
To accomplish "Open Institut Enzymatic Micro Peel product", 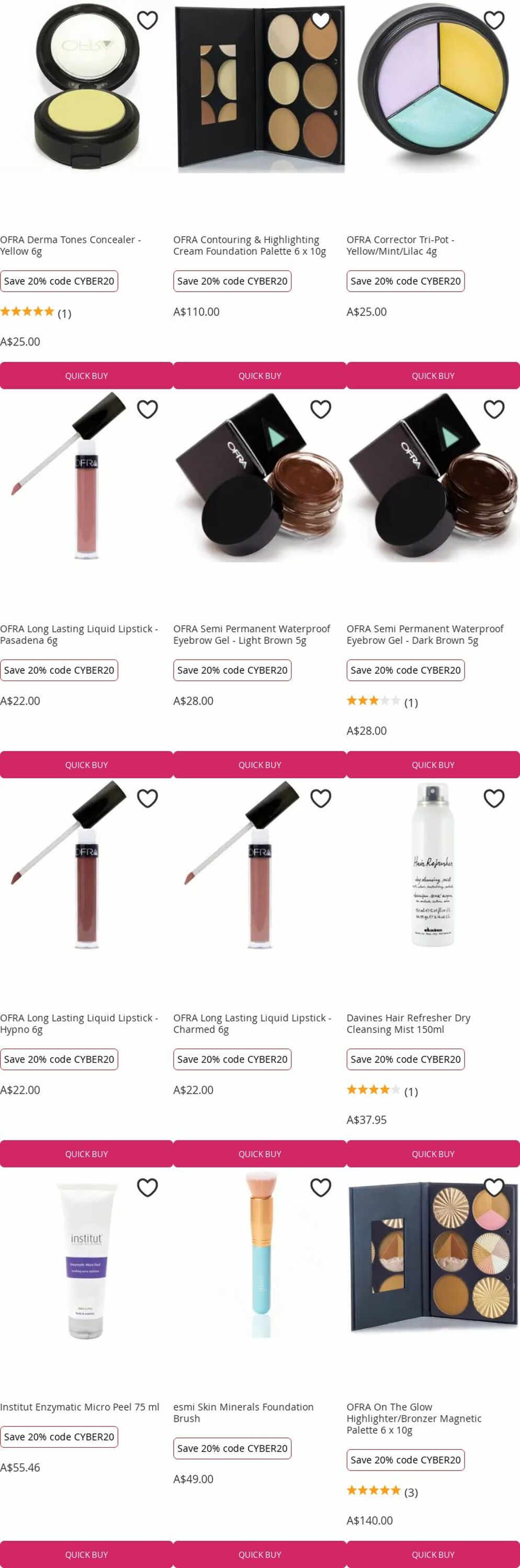I will pyautogui.click(x=79, y=1406).
